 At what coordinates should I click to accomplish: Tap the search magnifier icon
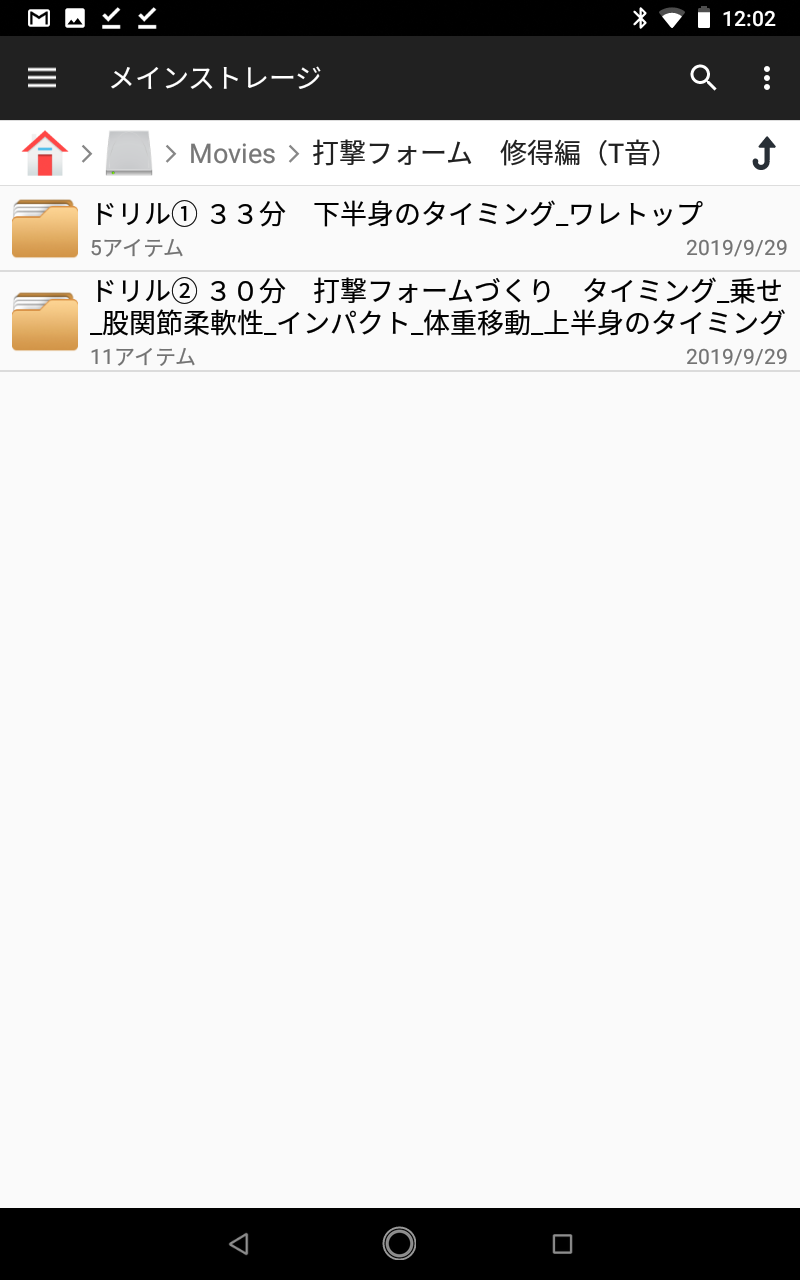[704, 78]
